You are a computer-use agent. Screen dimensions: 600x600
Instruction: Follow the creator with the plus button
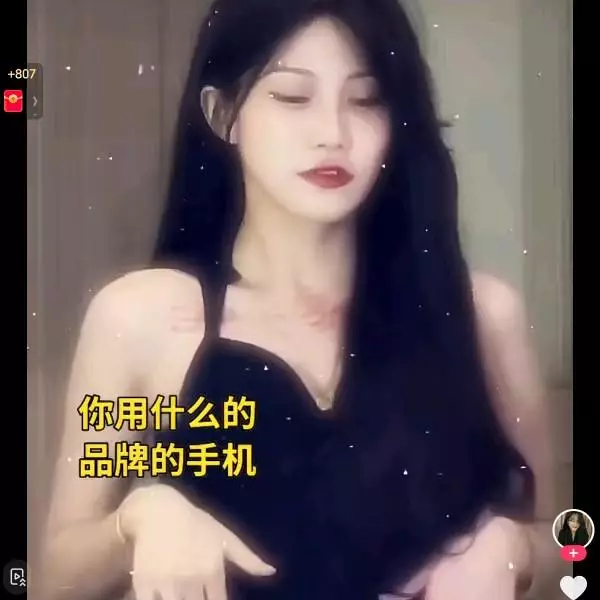(x=573, y=553)
